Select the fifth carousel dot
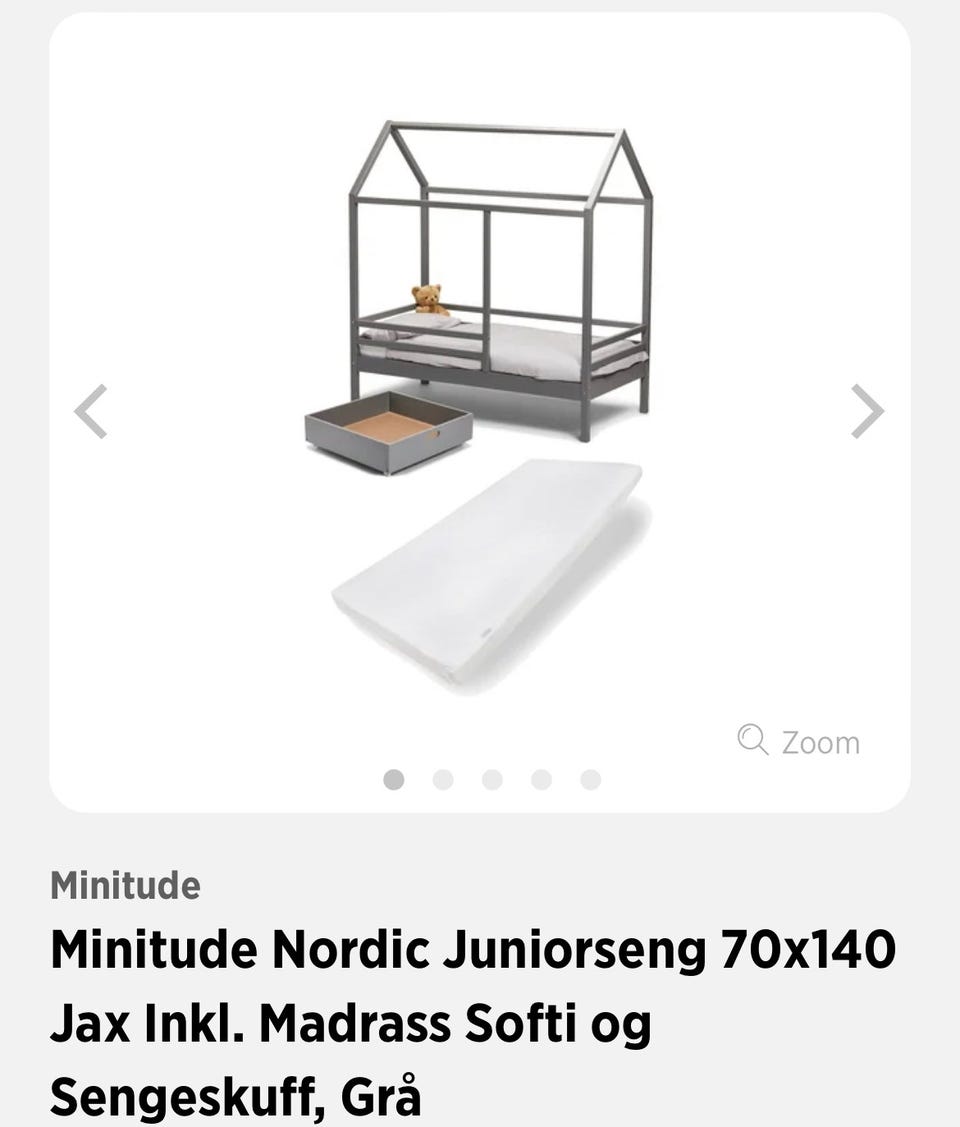 [589, 779]
